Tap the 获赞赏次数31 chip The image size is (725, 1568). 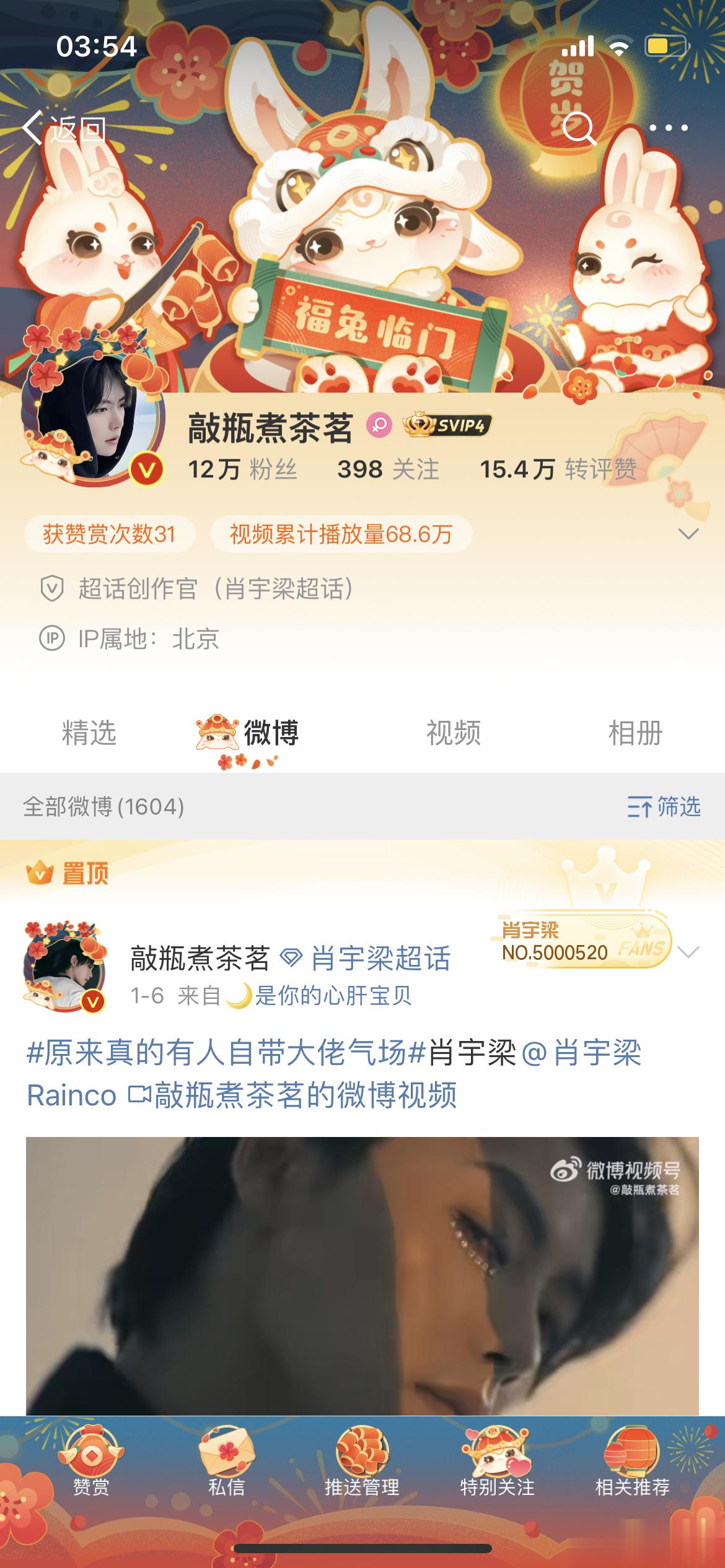tap(110, 534)
